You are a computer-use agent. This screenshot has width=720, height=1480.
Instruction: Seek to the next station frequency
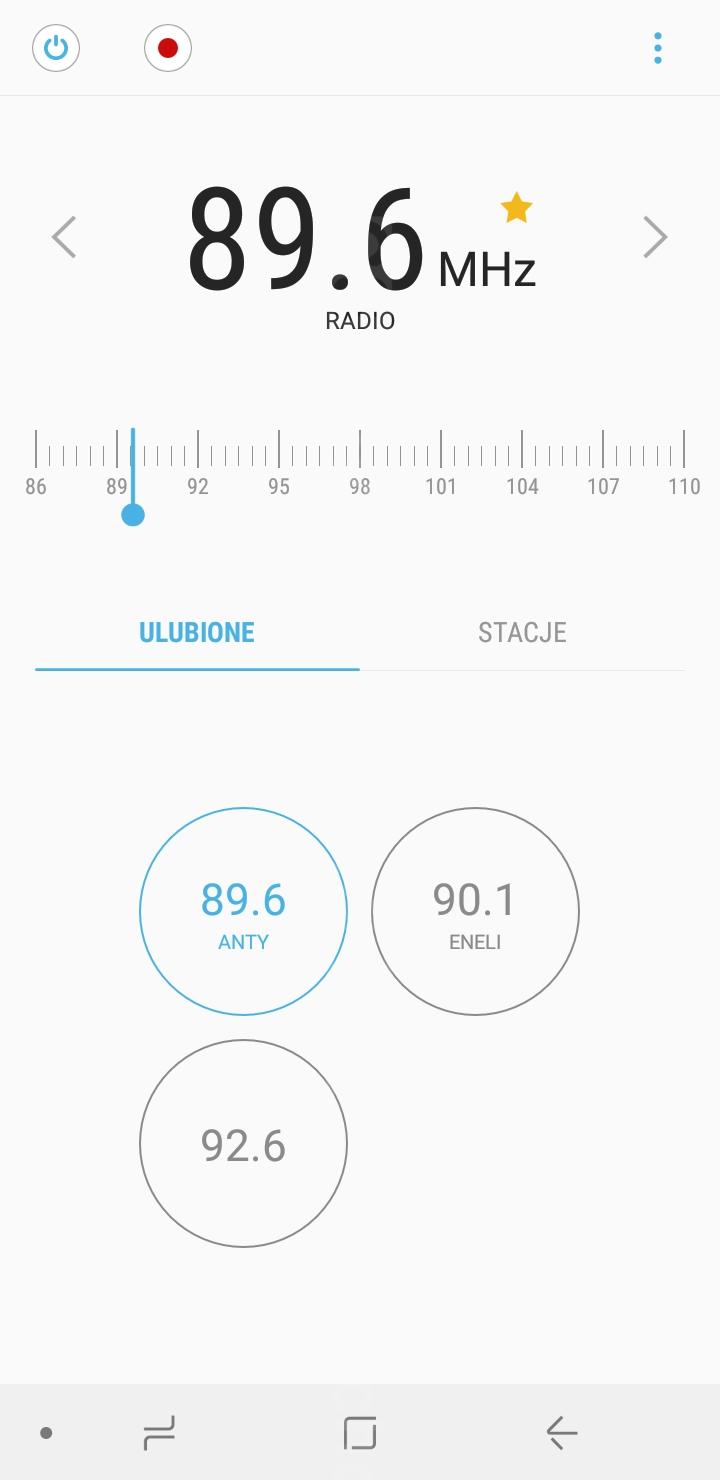[655, 237]
